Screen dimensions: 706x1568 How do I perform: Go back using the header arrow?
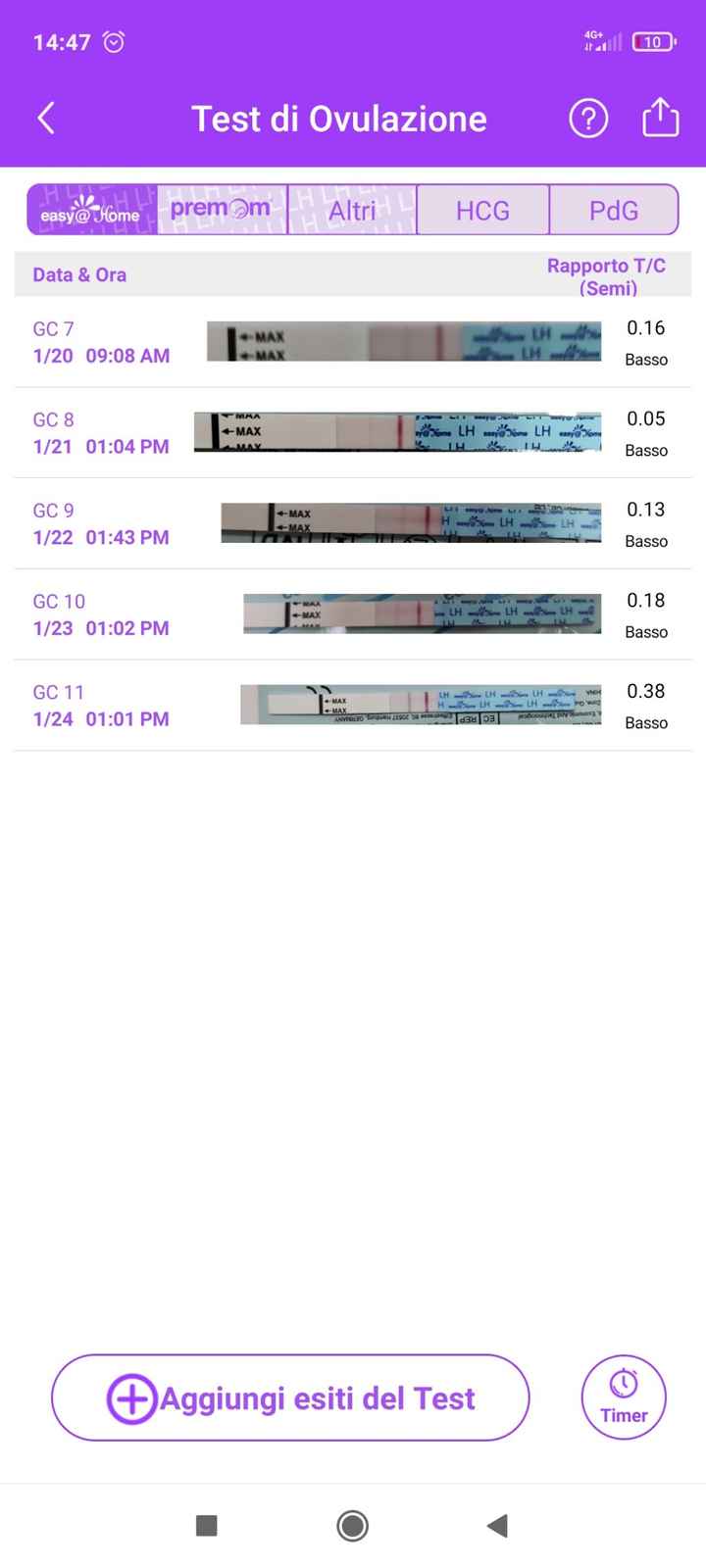[x=46, y=119]
